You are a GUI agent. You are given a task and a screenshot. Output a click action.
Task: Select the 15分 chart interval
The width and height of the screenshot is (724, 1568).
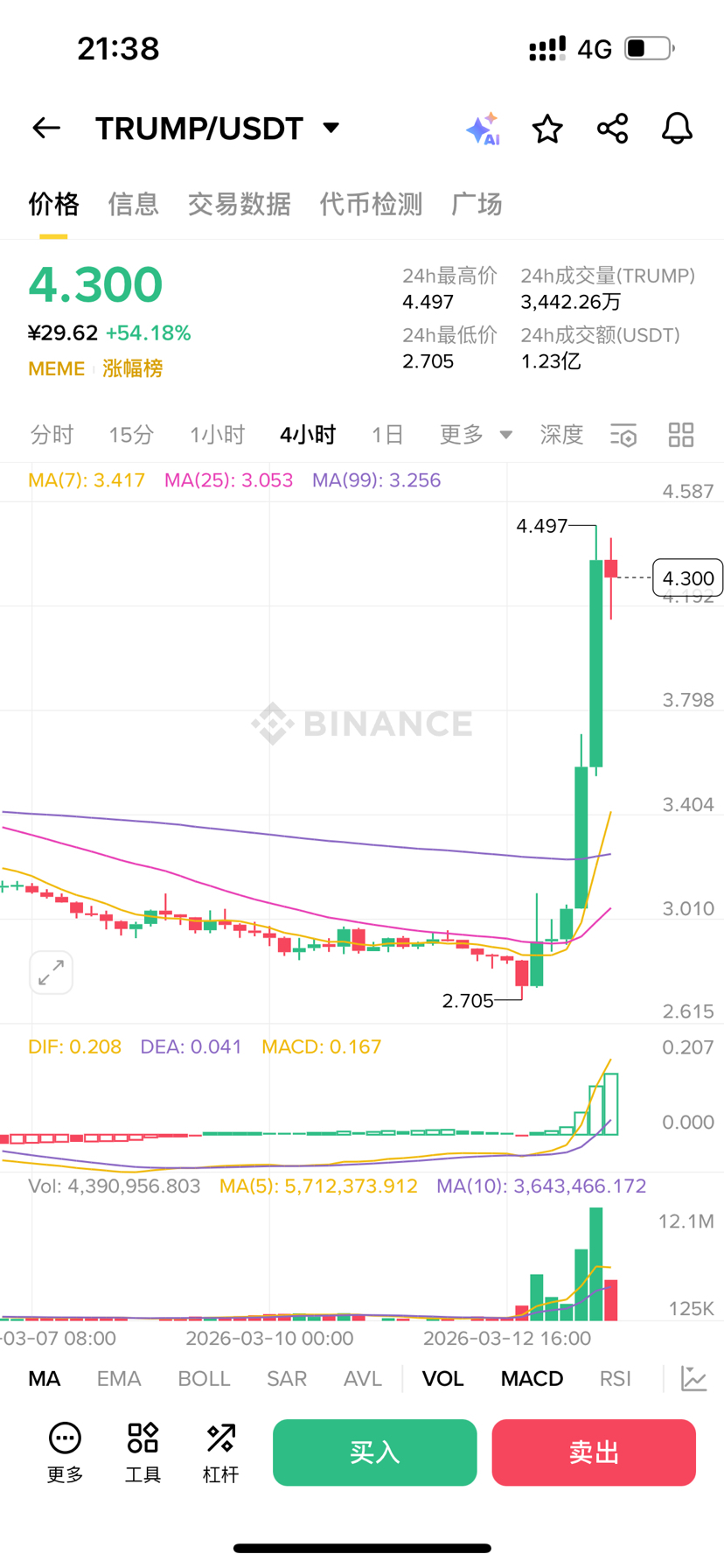pyautogui.click(x=131, y=435)
